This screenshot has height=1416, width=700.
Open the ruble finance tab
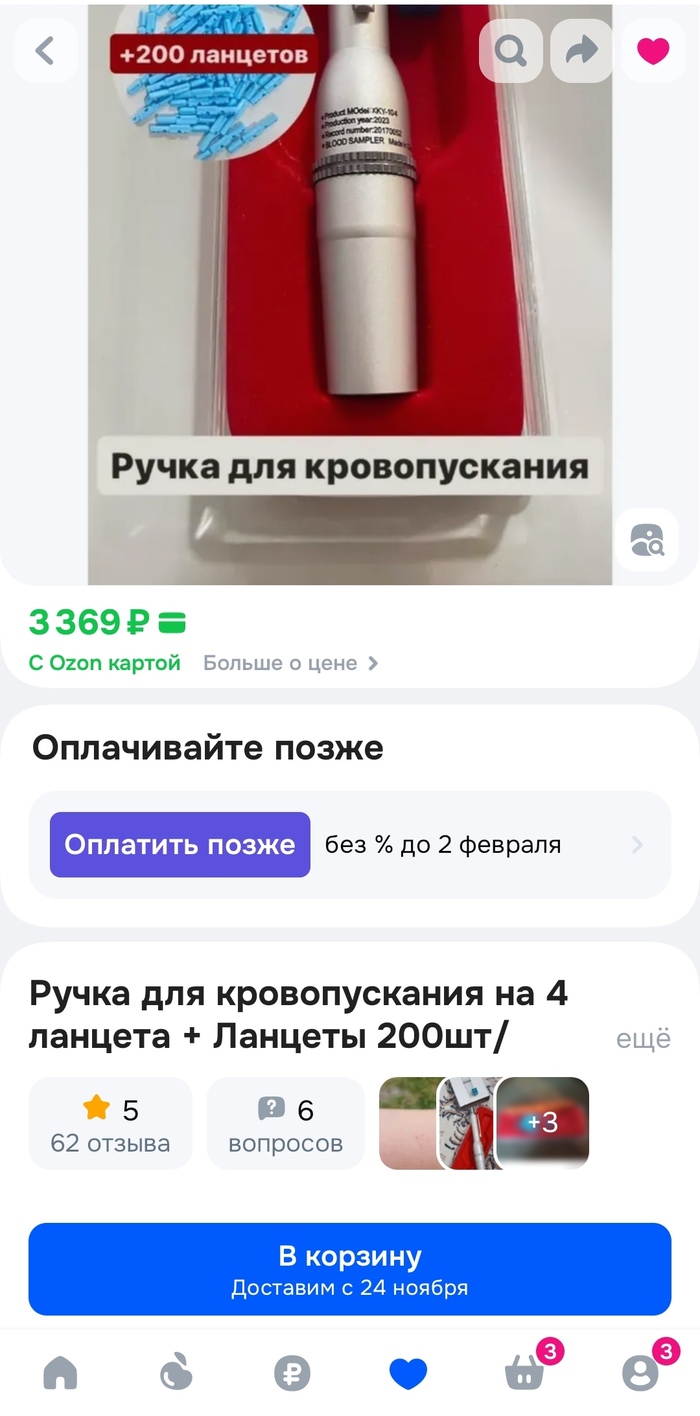292,1374
